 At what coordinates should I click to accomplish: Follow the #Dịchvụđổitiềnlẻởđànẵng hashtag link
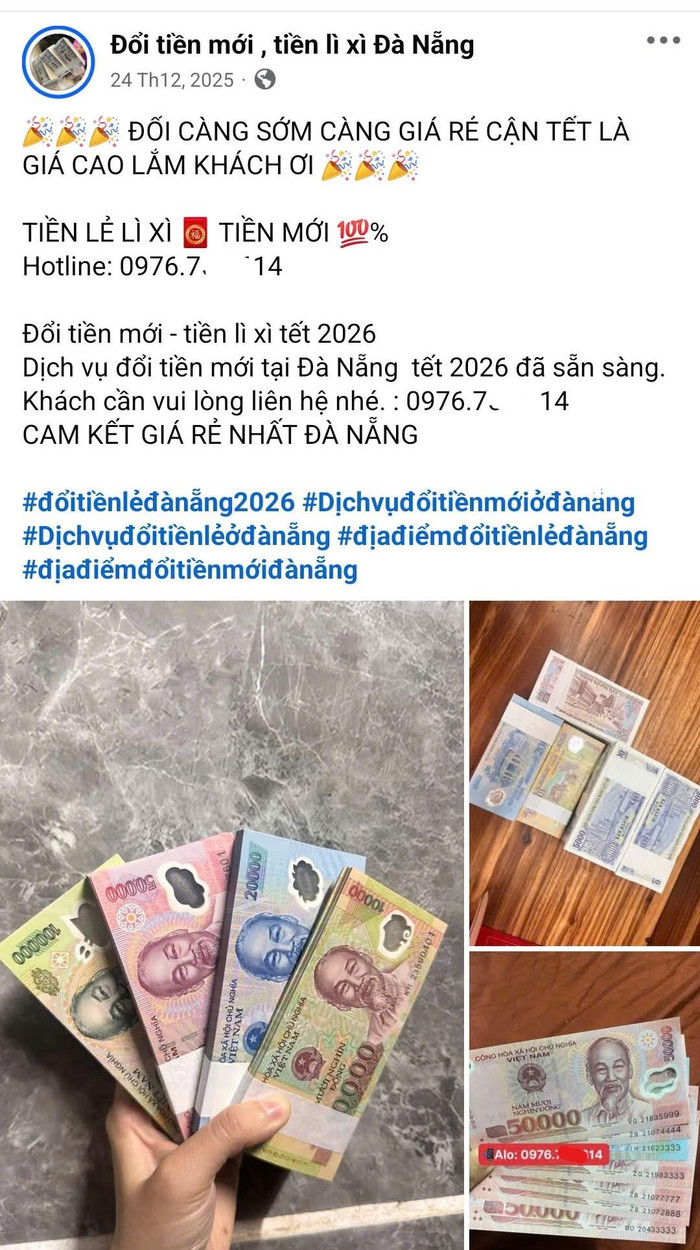point(175,536)
